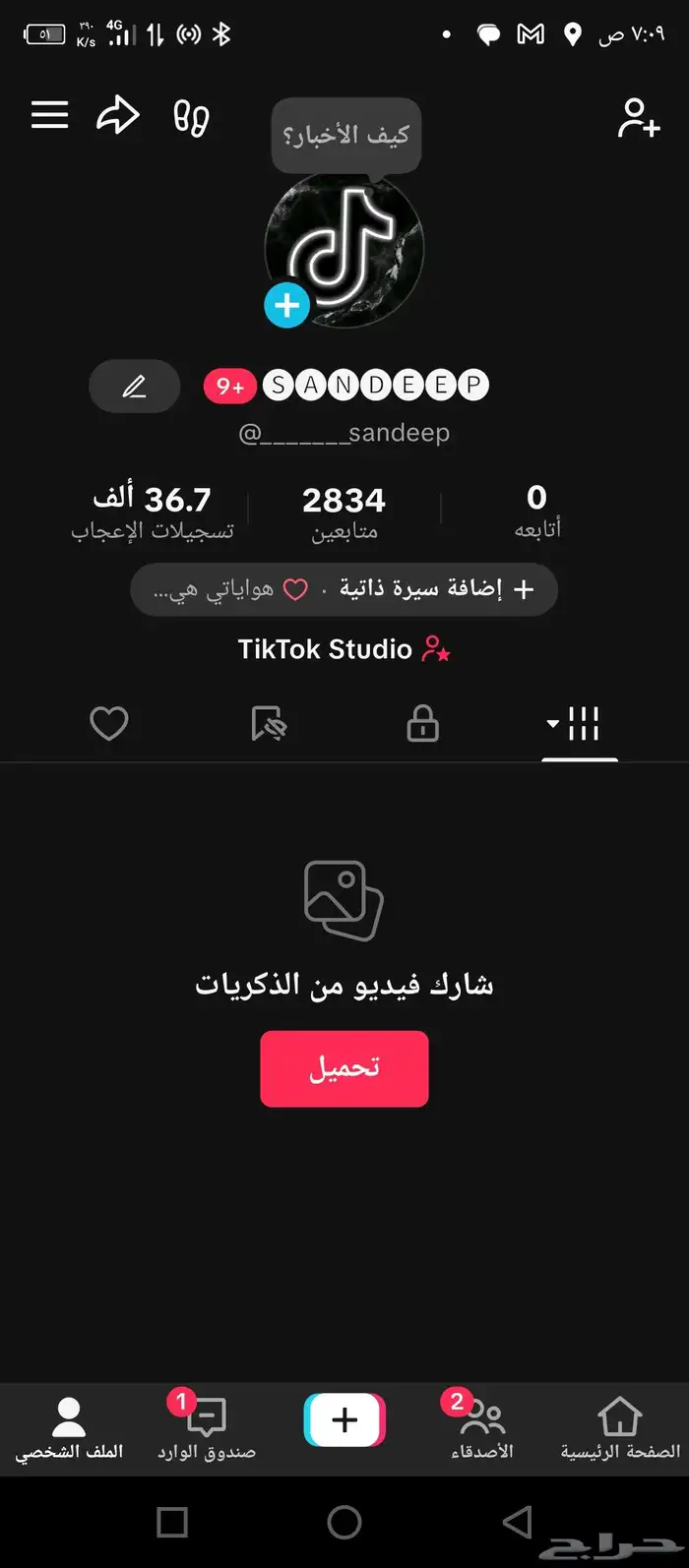Switch to the private videos lock tab
This screenshot has height=1568, width=689.
pyautogui.click(x=422, y=725)
